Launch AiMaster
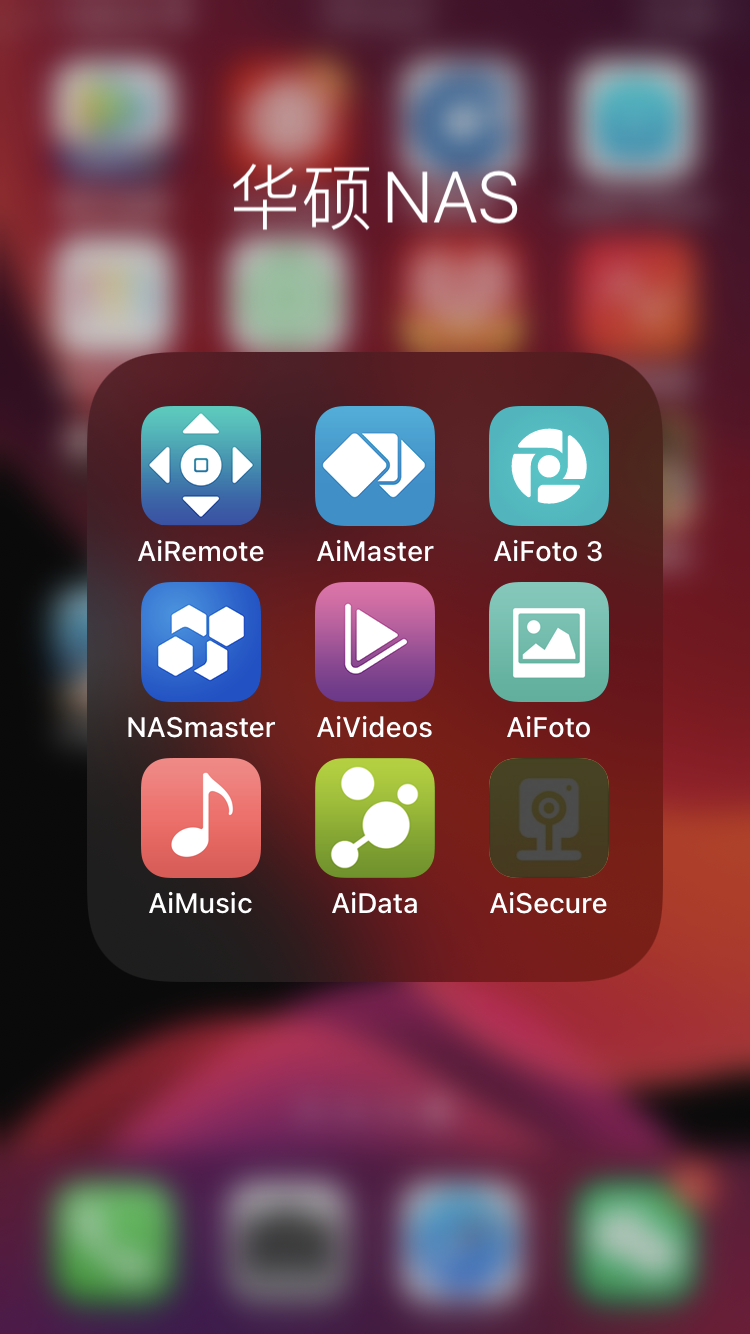750x1334 pixels. (375, 466)
